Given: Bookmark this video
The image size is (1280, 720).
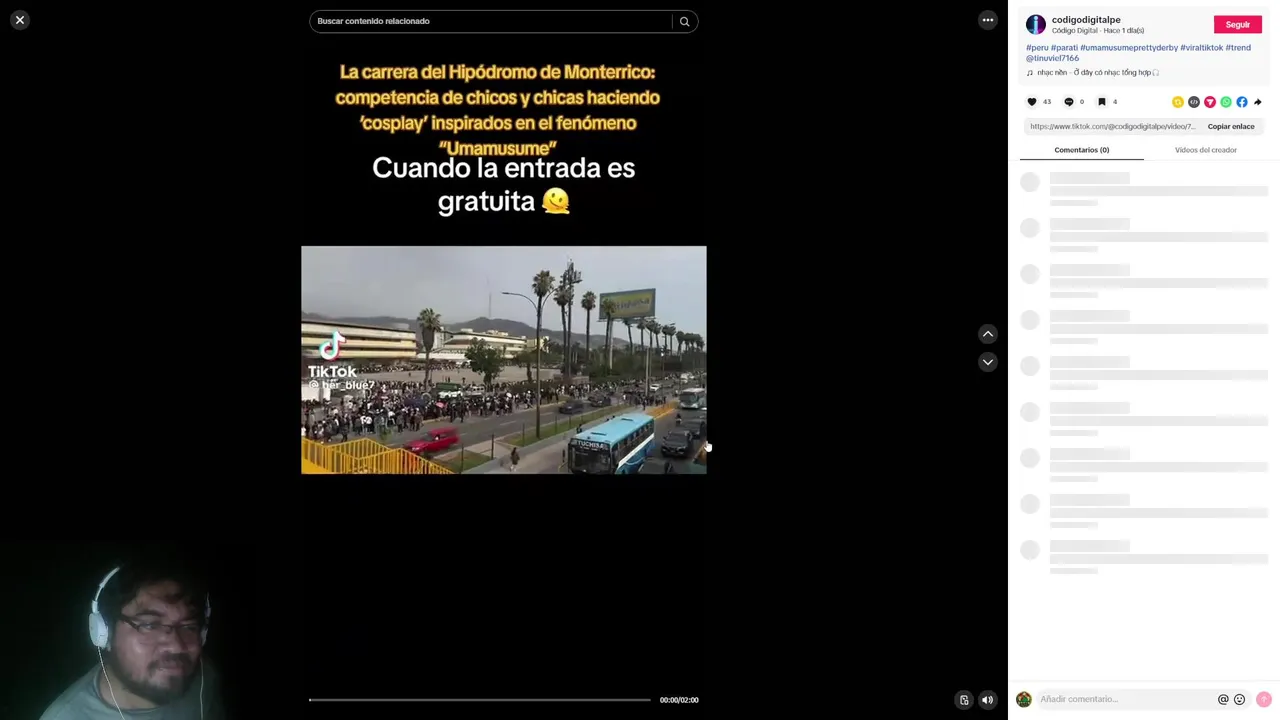Looking at the screenshot, I should [x=1102, y=102].
